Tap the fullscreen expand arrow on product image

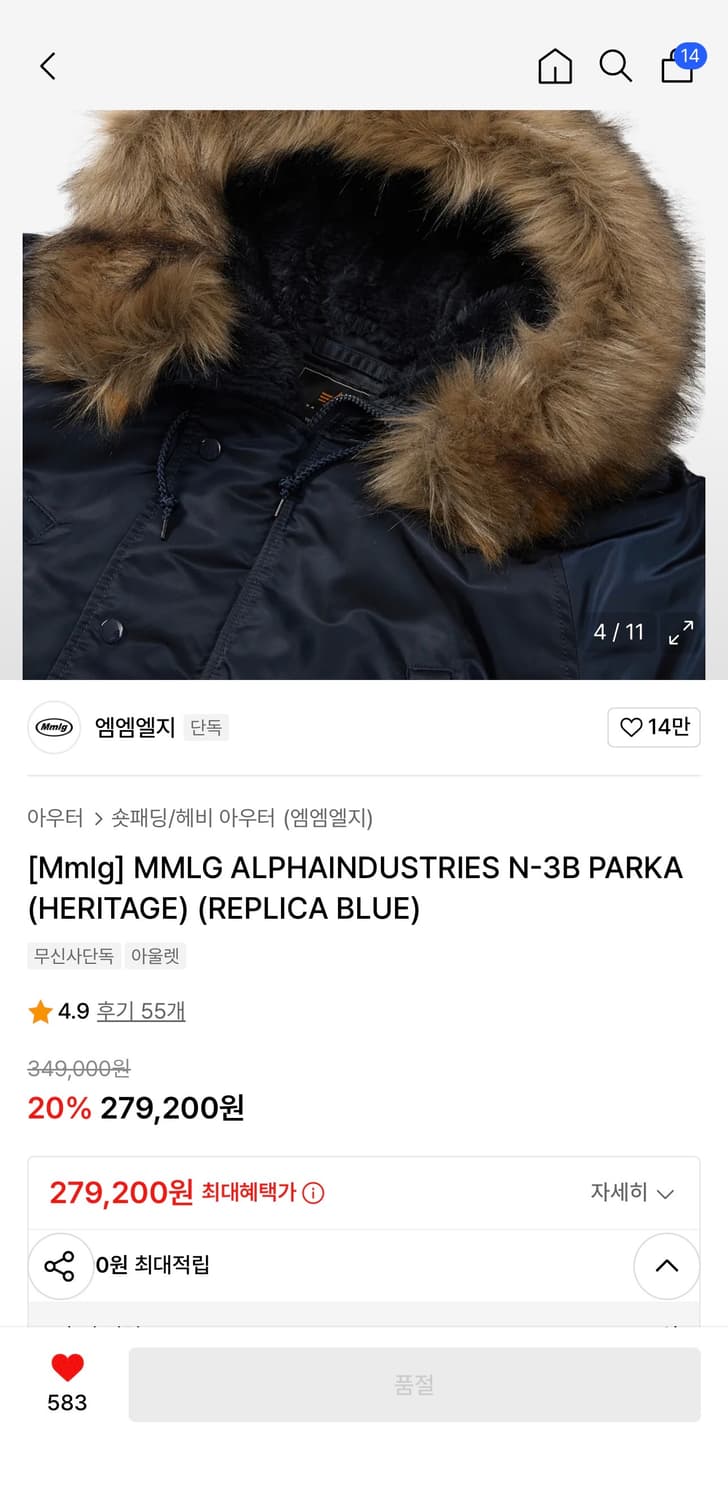click(680, 632)
